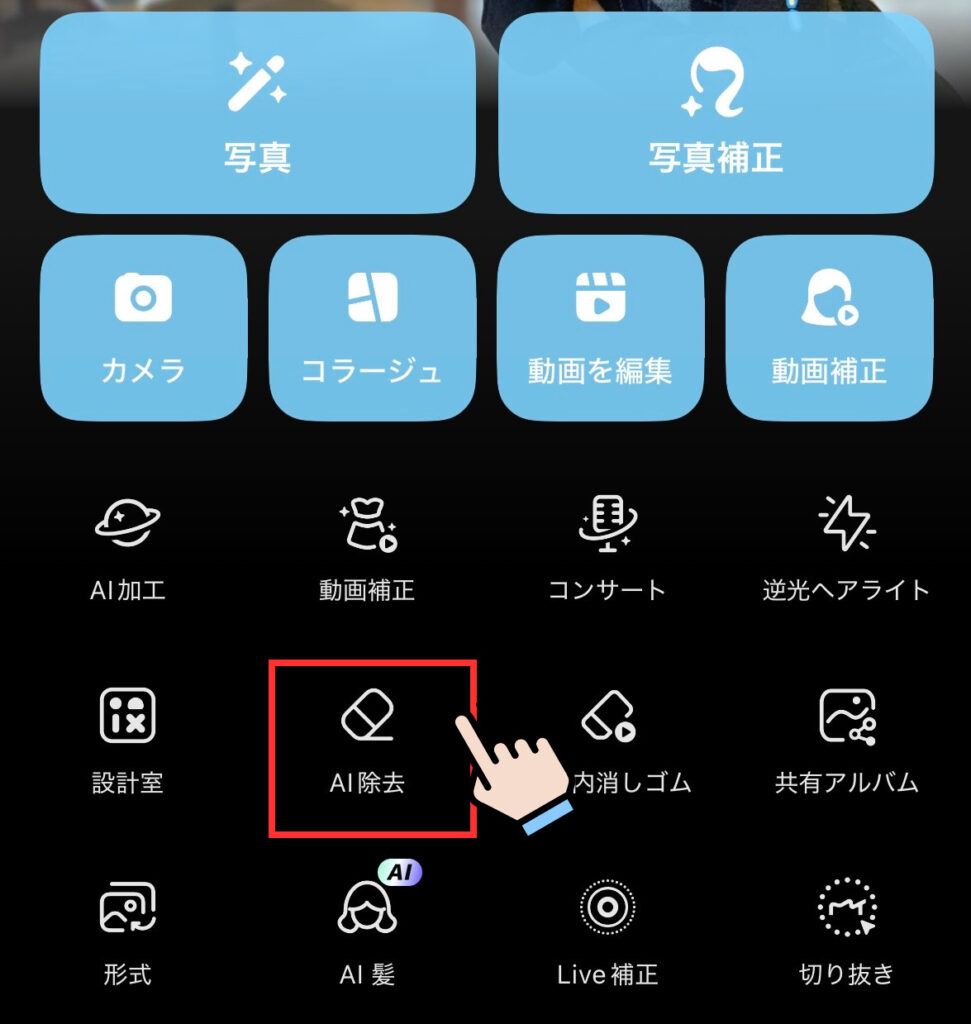Open 共有アルバム shared album
Viewport: 971px width, 1024px height.
[x=846, y=740]
